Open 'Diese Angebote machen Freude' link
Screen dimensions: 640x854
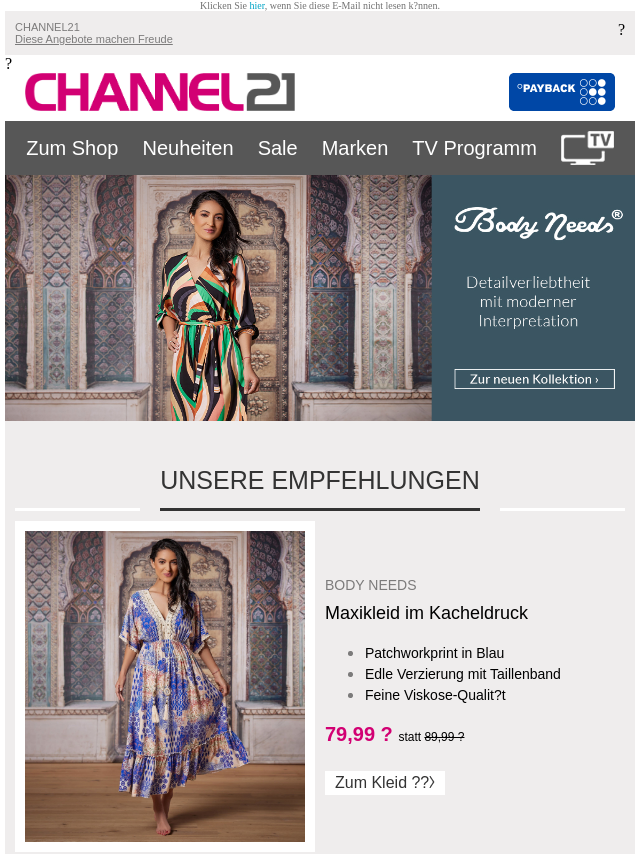tap(94, 40)
